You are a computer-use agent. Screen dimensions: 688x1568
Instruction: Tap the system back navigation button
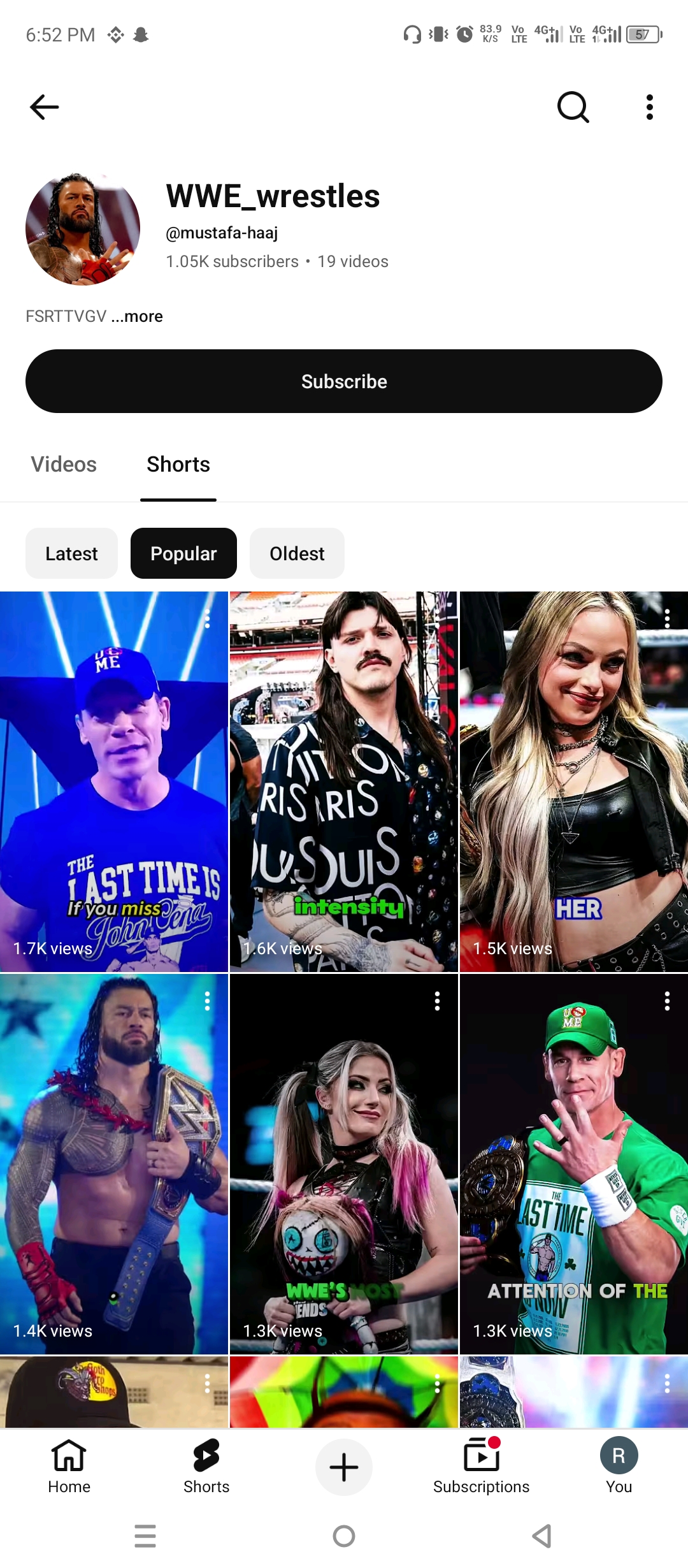coord(542,1536)
